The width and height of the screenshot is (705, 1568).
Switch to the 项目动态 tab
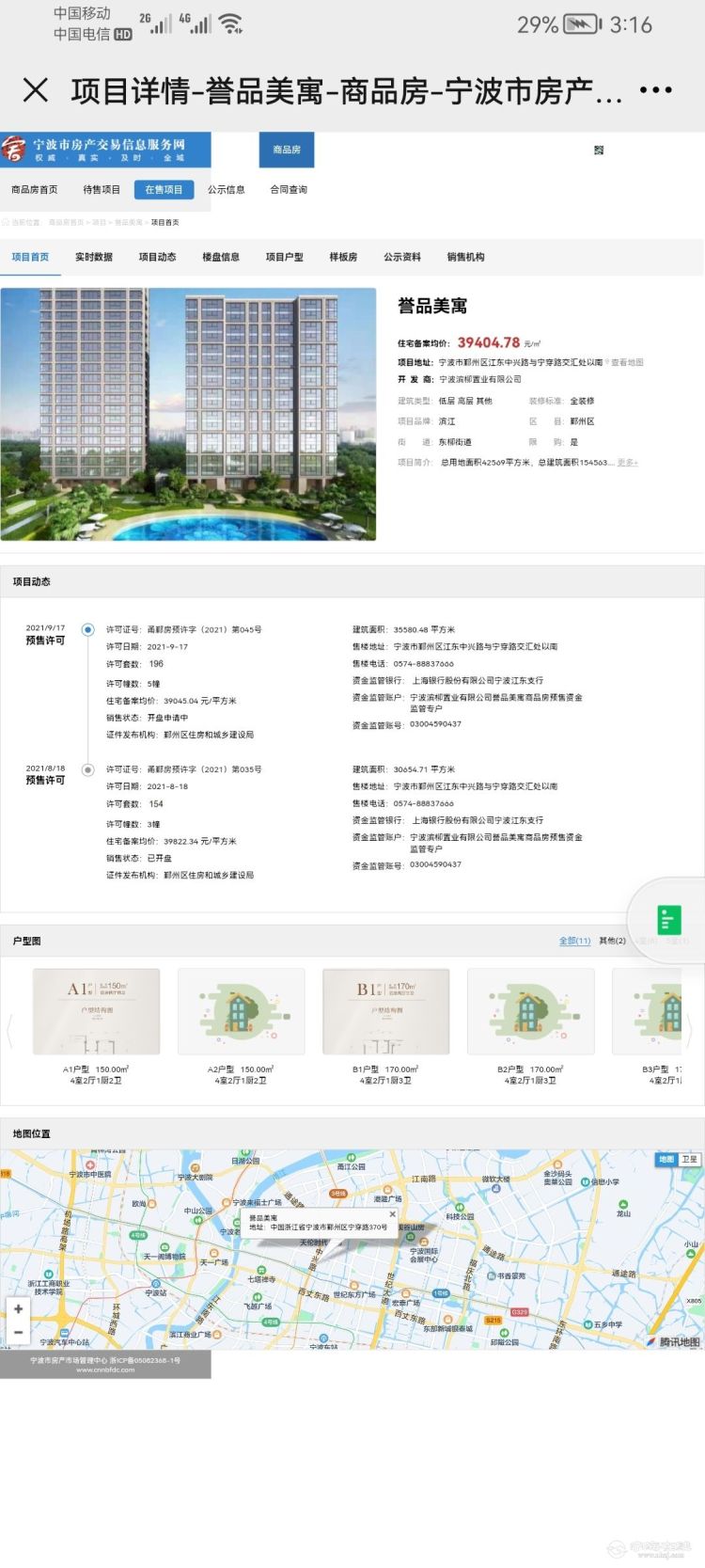(157, 257)
